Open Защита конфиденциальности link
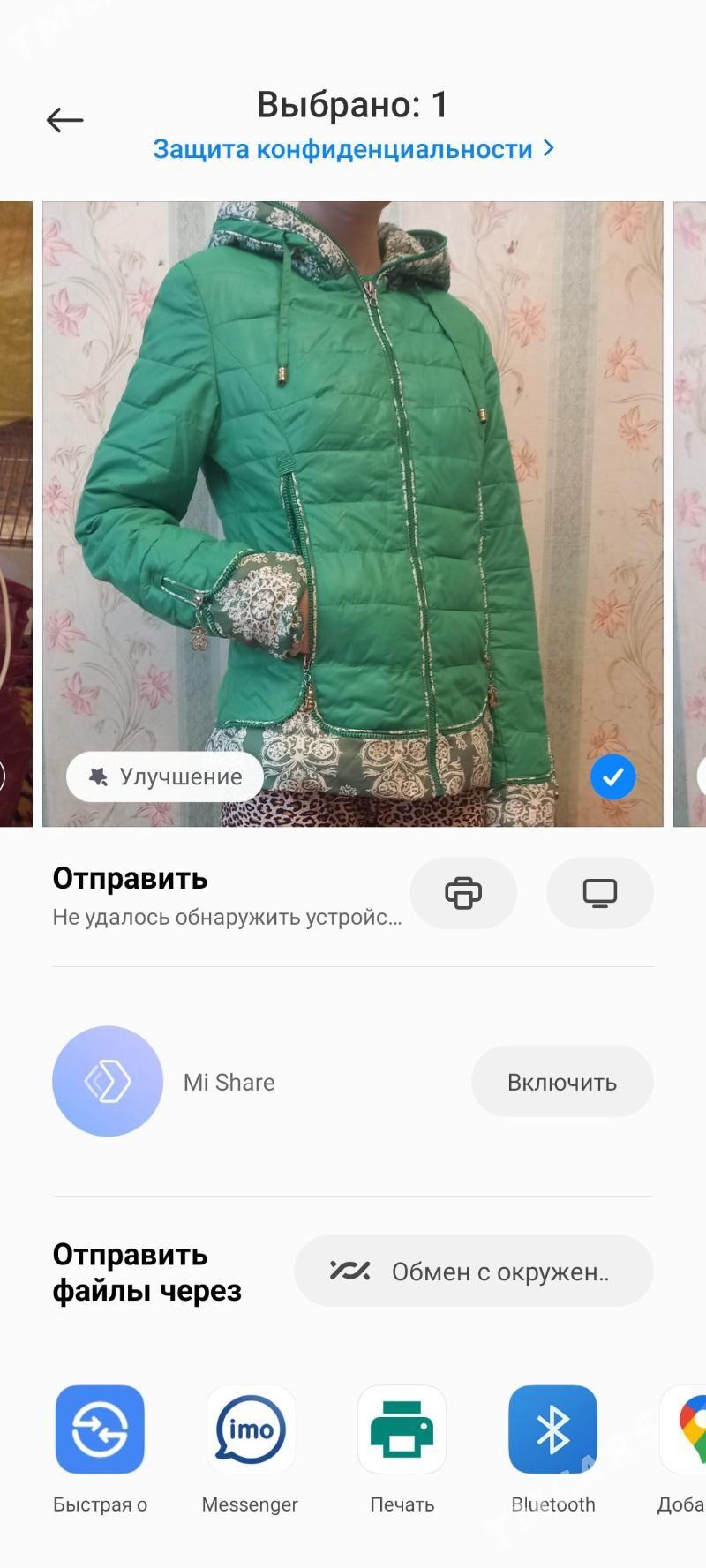 point(353,149)
